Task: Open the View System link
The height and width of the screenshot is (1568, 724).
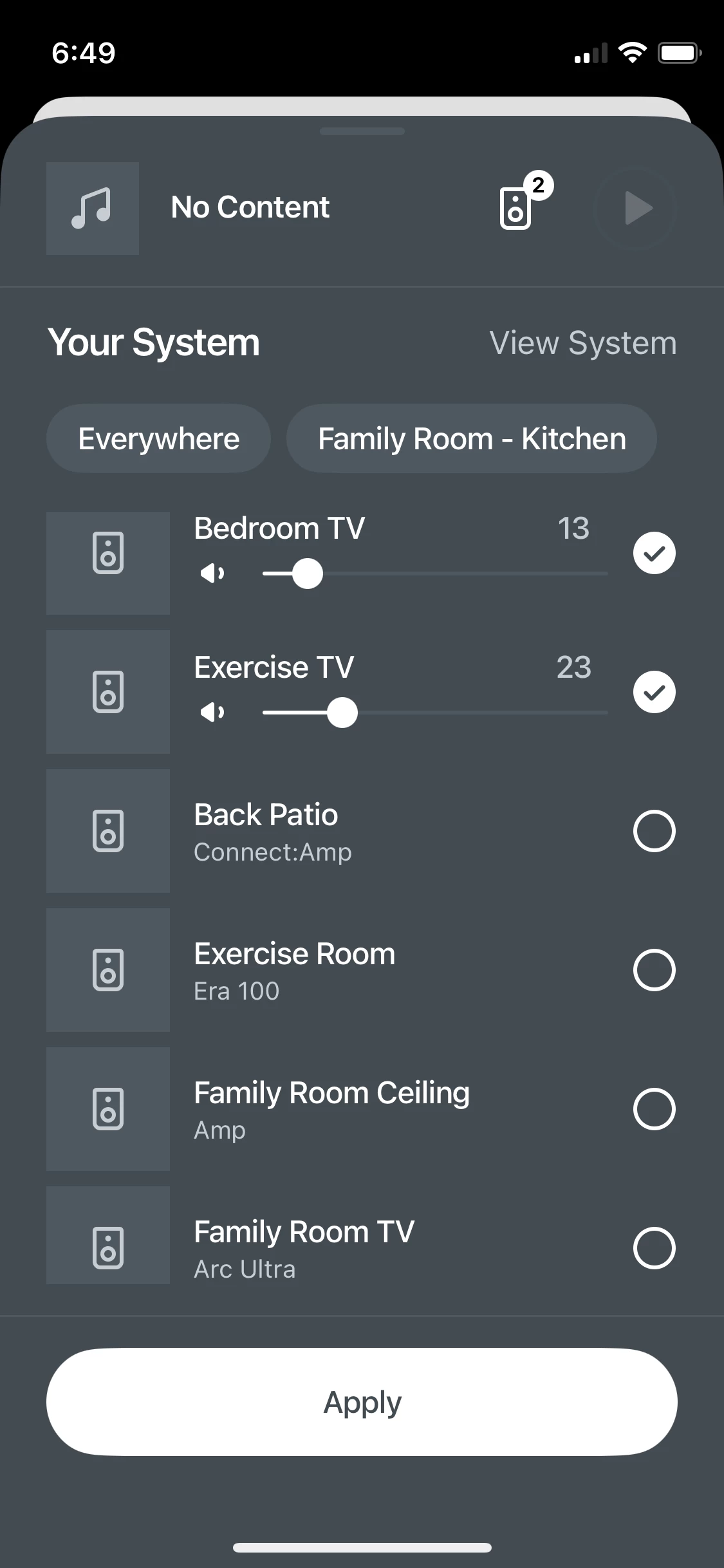Action: click(x=582, y=342)
